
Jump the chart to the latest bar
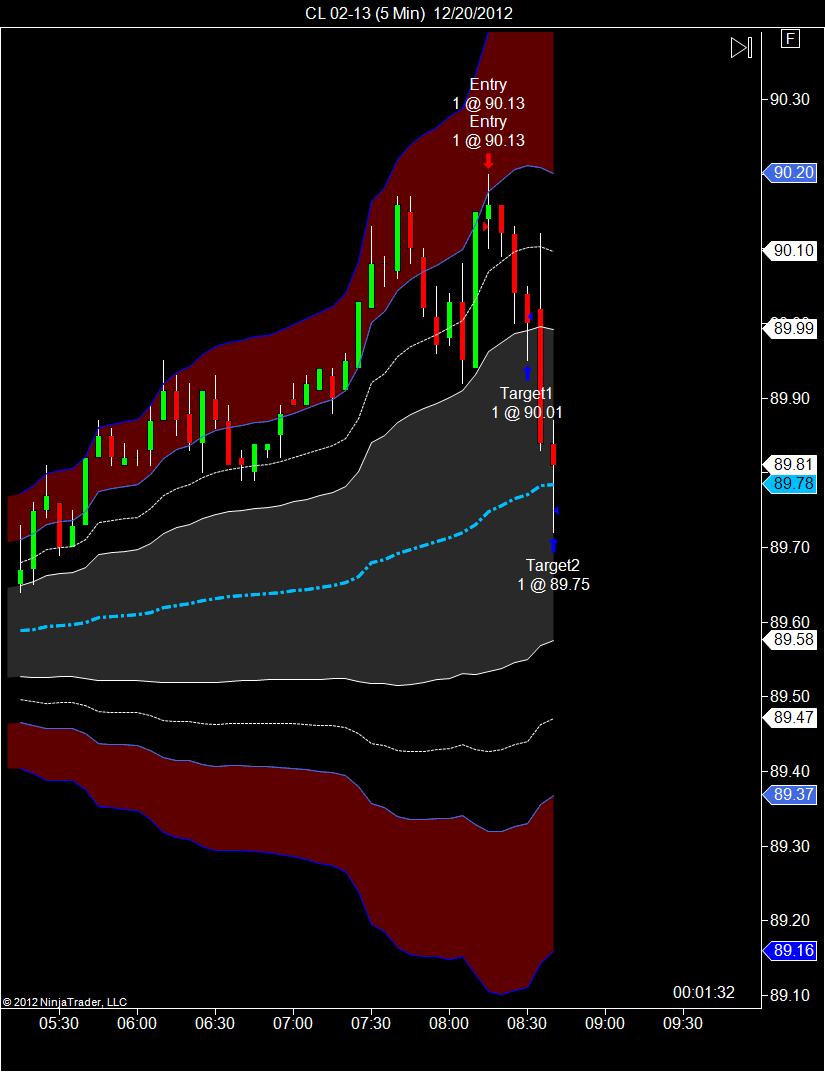741,47
